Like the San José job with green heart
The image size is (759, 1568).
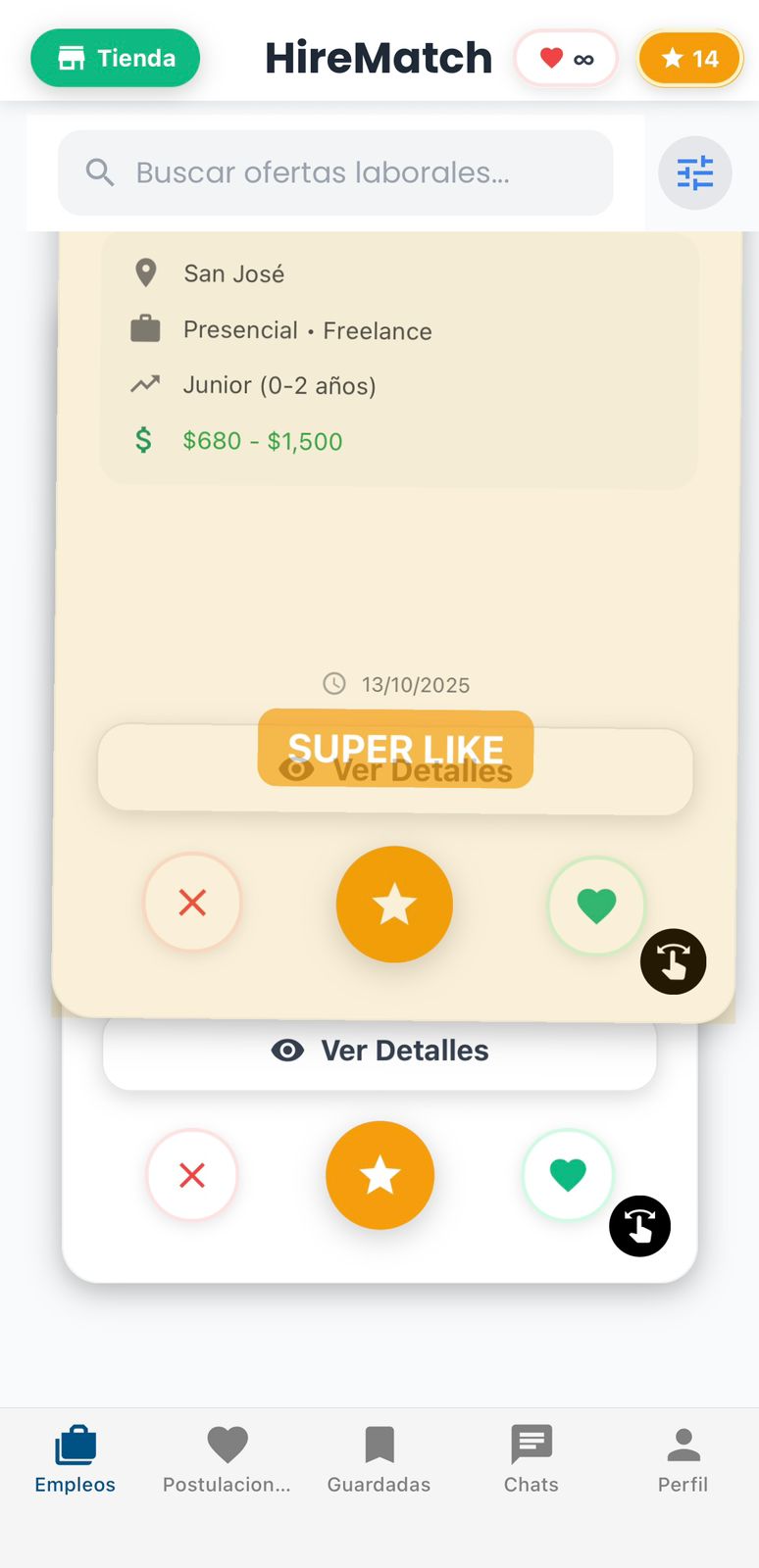[x=596, y=905]
